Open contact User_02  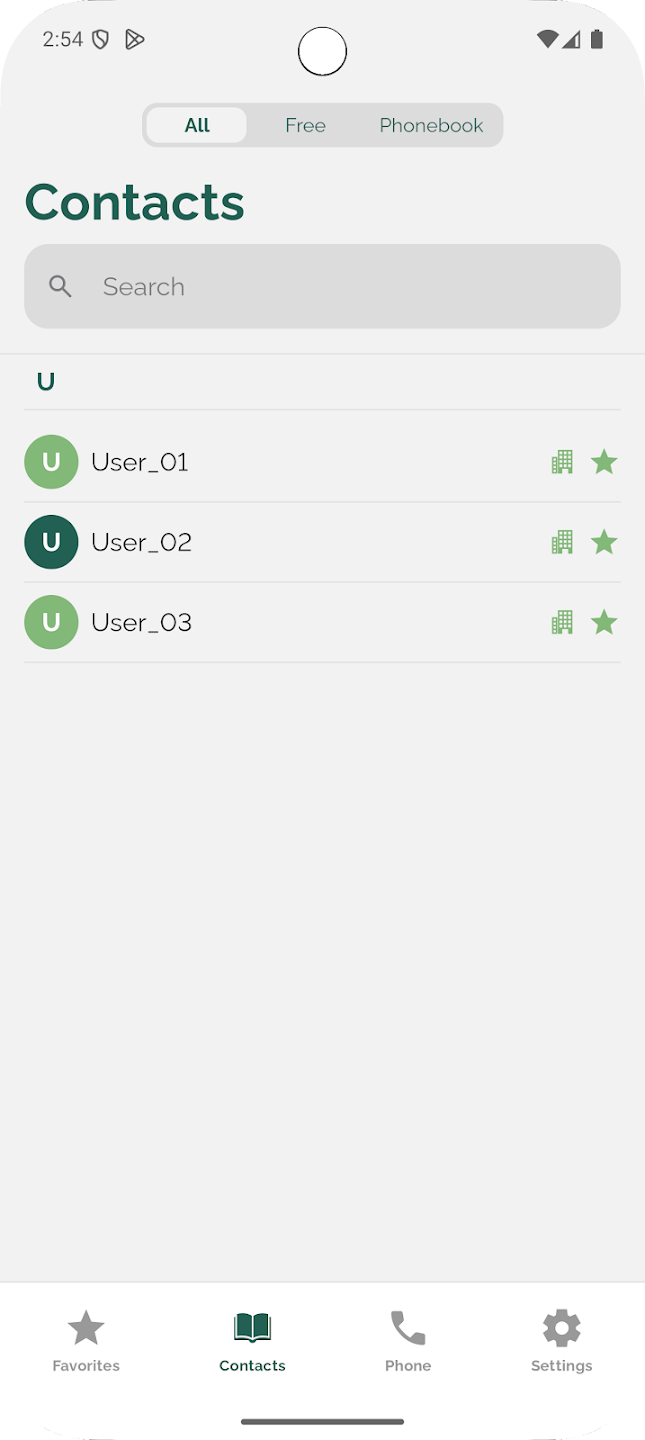pos(141,542)
